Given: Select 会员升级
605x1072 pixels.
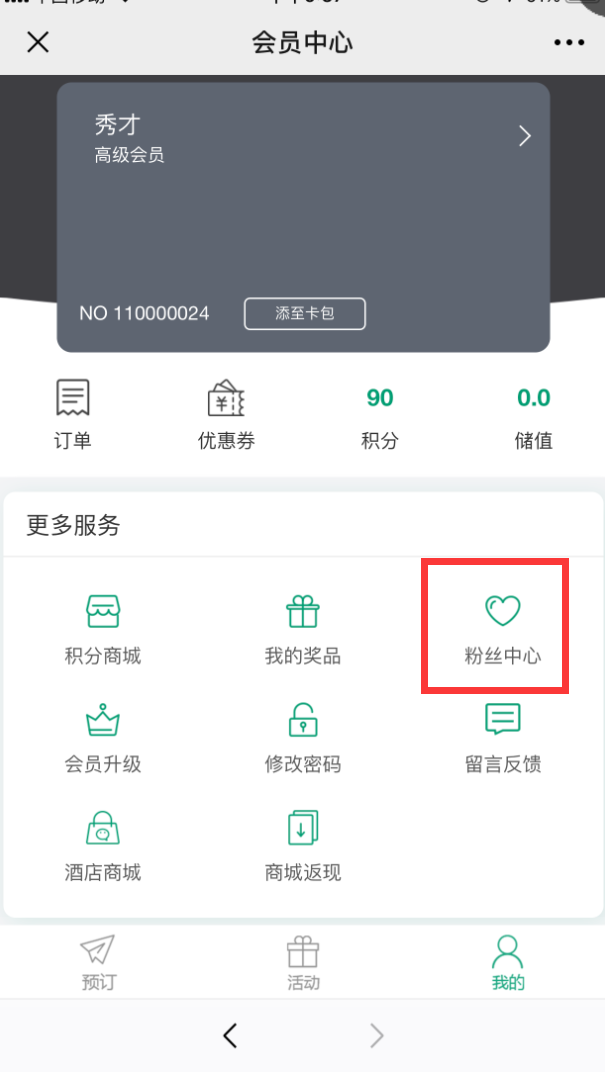Looking at the screenshot, I should tap(103, 738).
